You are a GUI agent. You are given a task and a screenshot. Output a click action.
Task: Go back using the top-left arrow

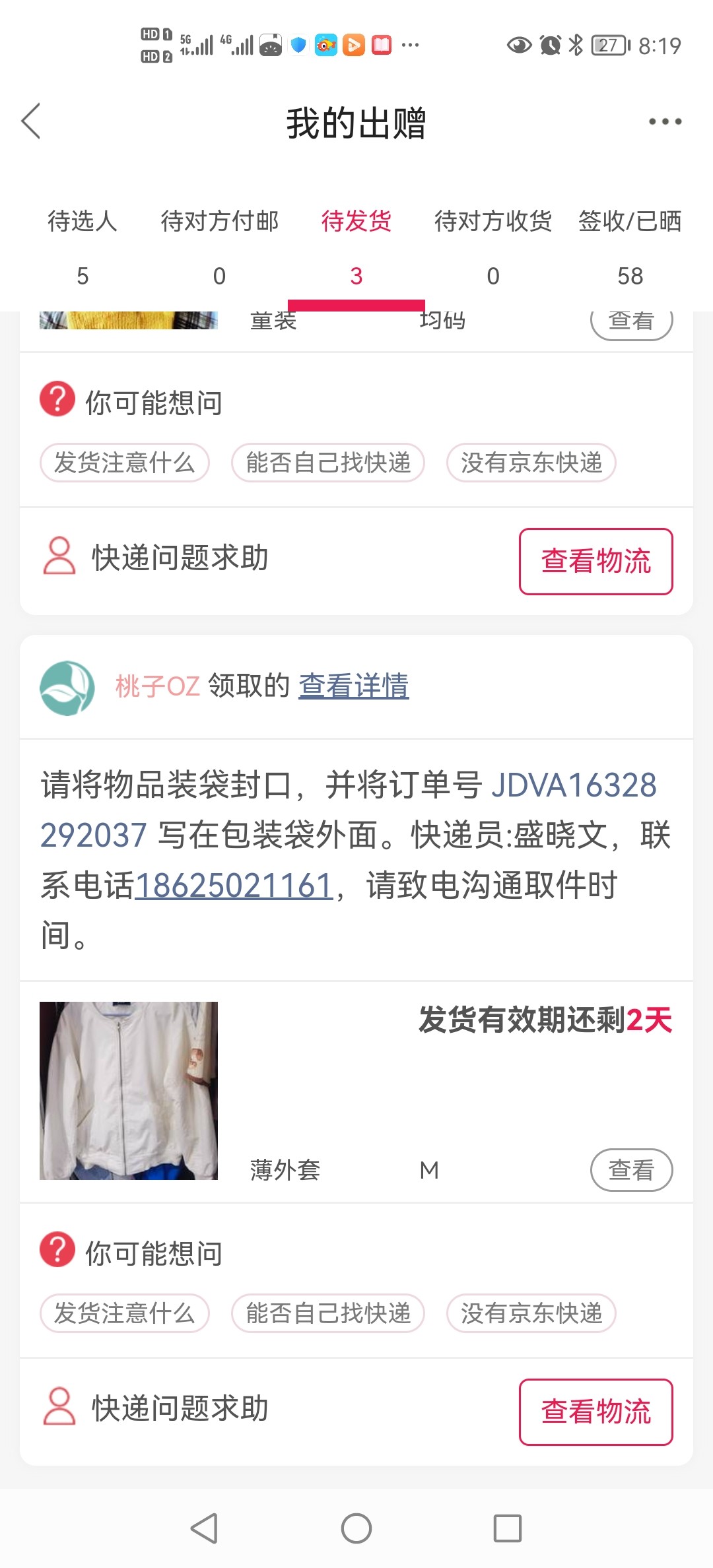click(x=31, y=121)
